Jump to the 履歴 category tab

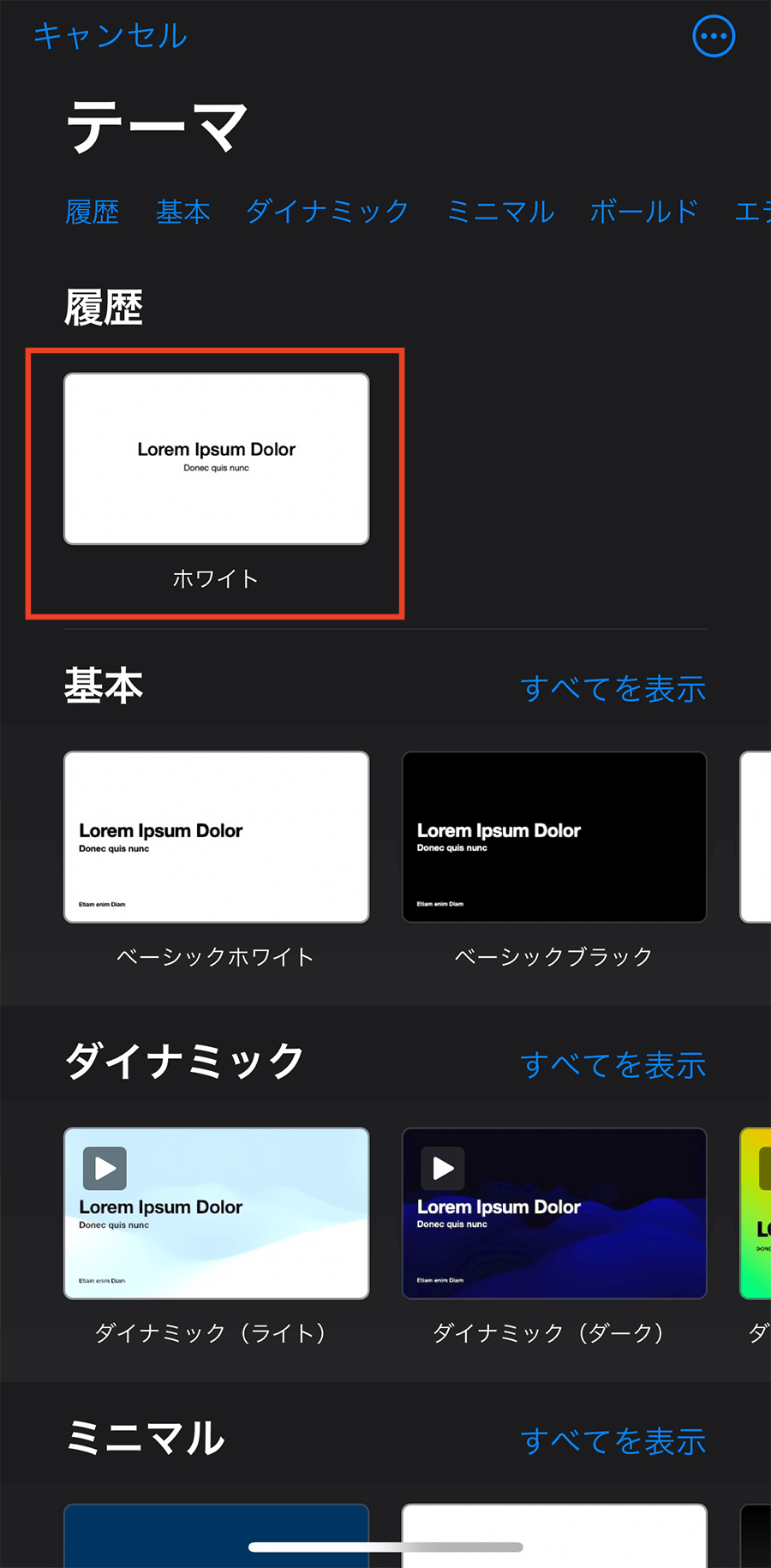[x=92, y=211]
